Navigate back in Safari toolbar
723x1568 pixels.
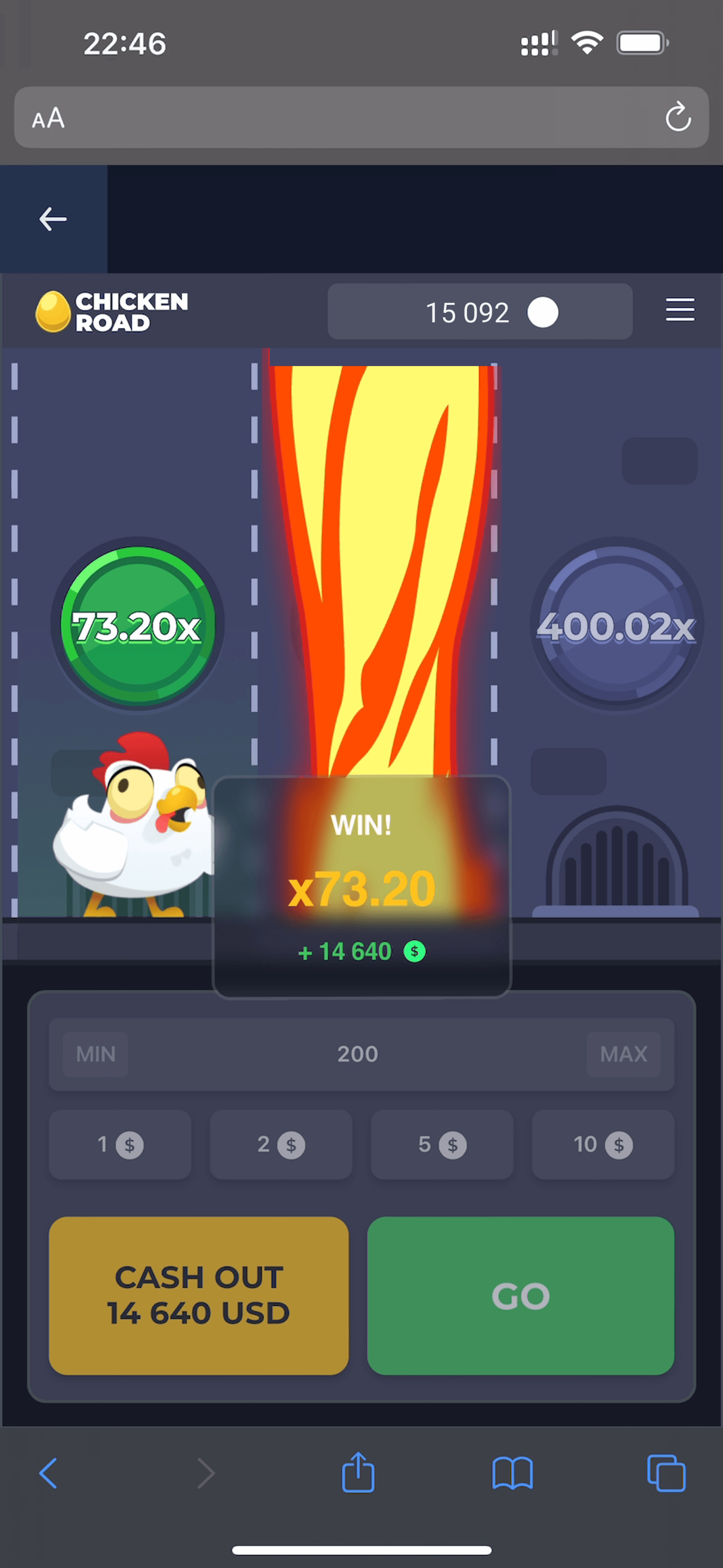pyautogui.click(x=49, y=1473)
